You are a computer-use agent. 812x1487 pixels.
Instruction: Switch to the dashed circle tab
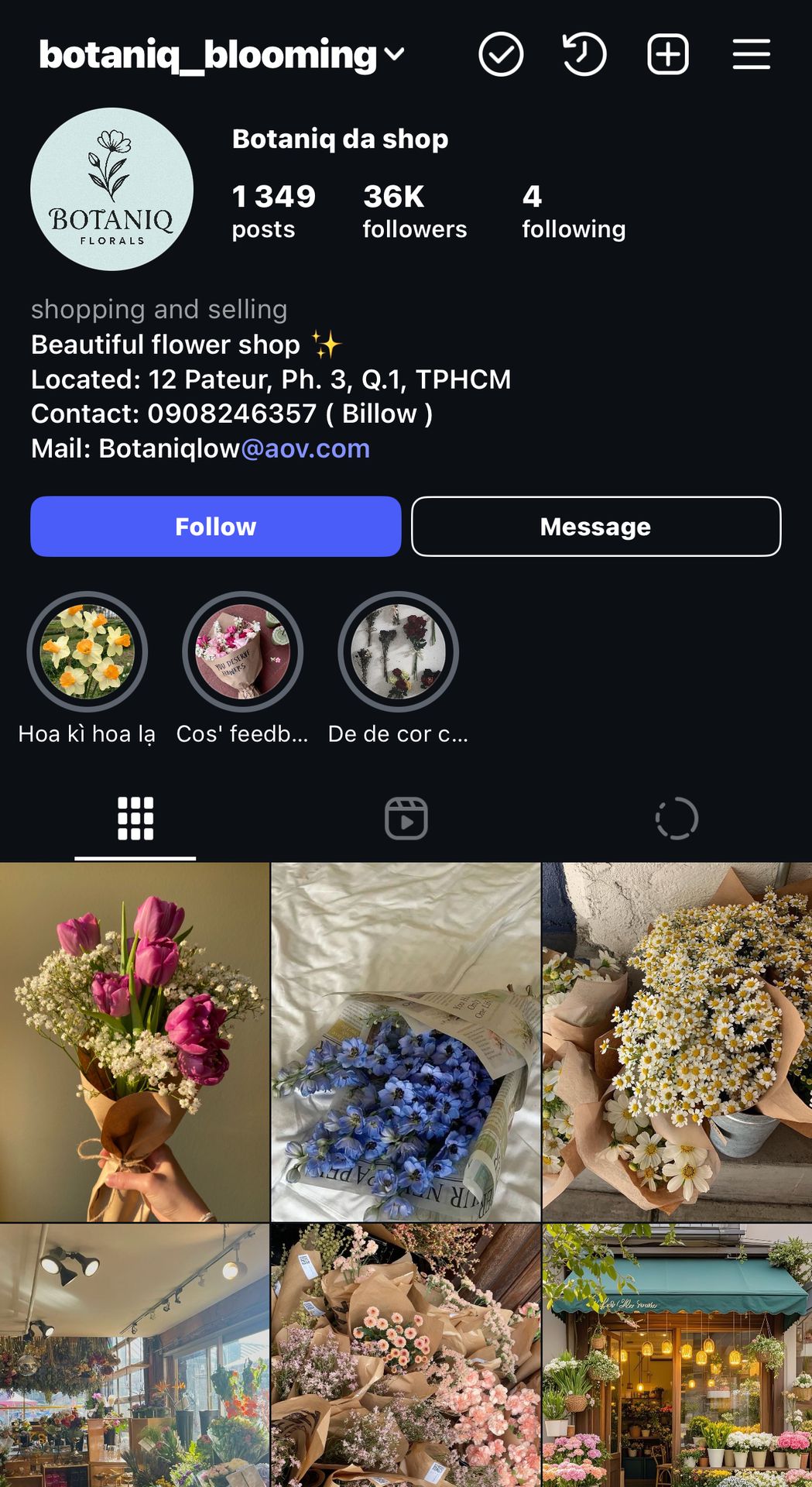[677, 818]
